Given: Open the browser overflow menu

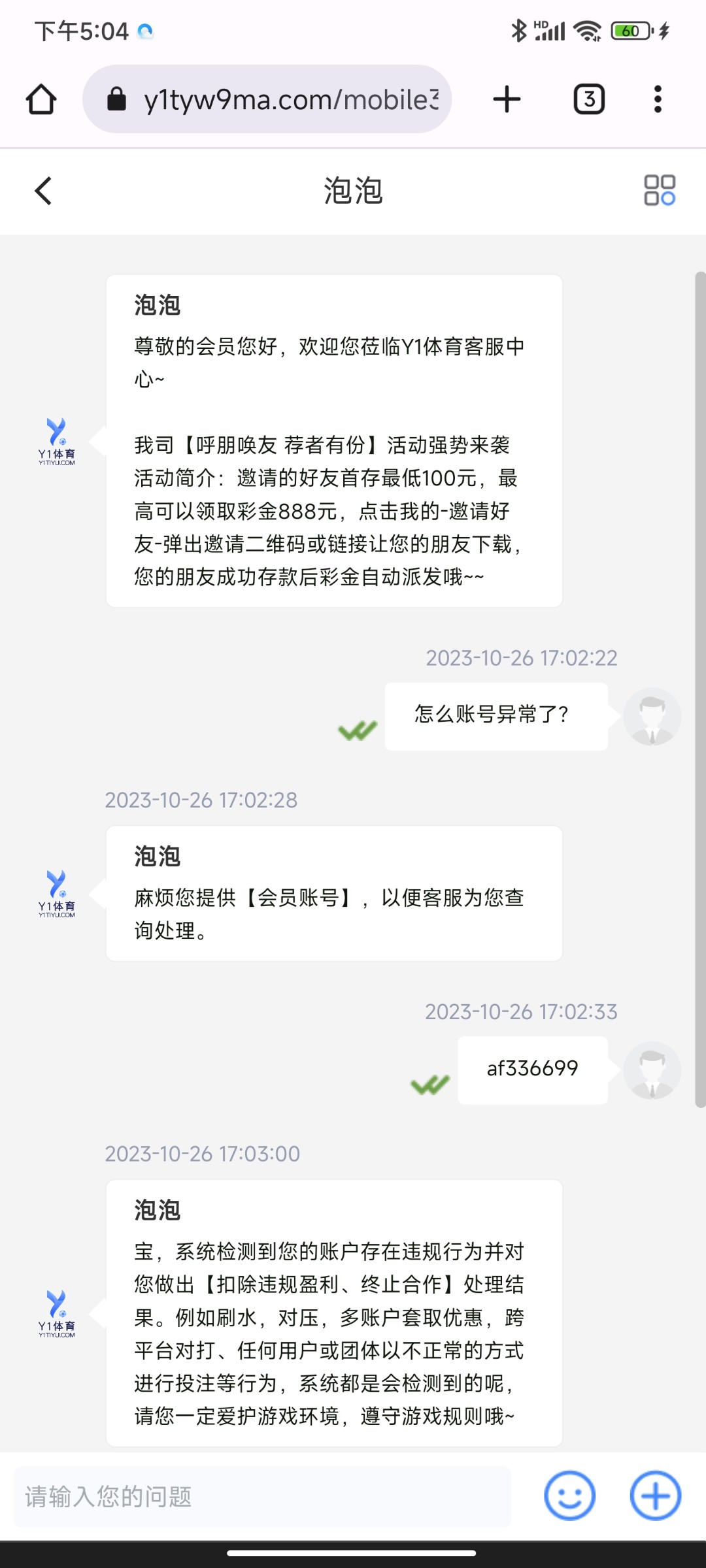Looking at the screenshot, I should coord(658,99).
